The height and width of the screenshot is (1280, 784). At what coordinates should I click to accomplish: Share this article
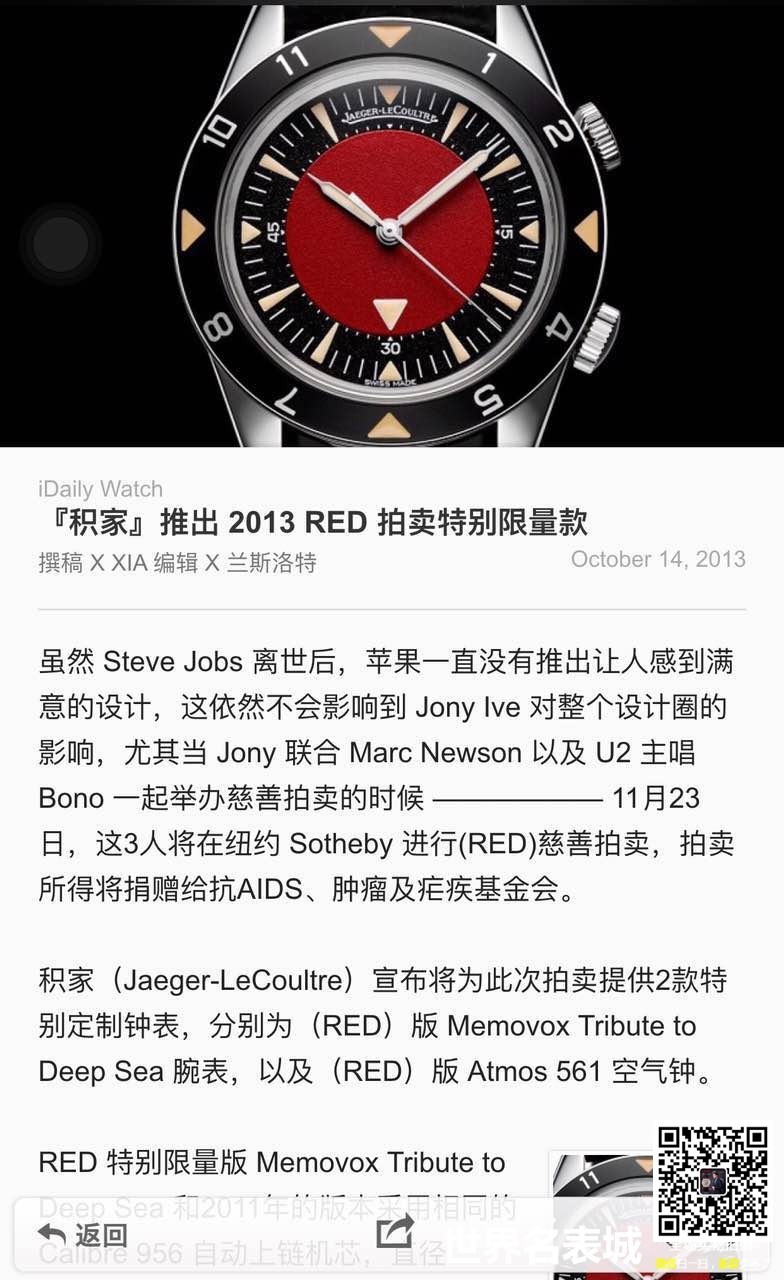395,1231
